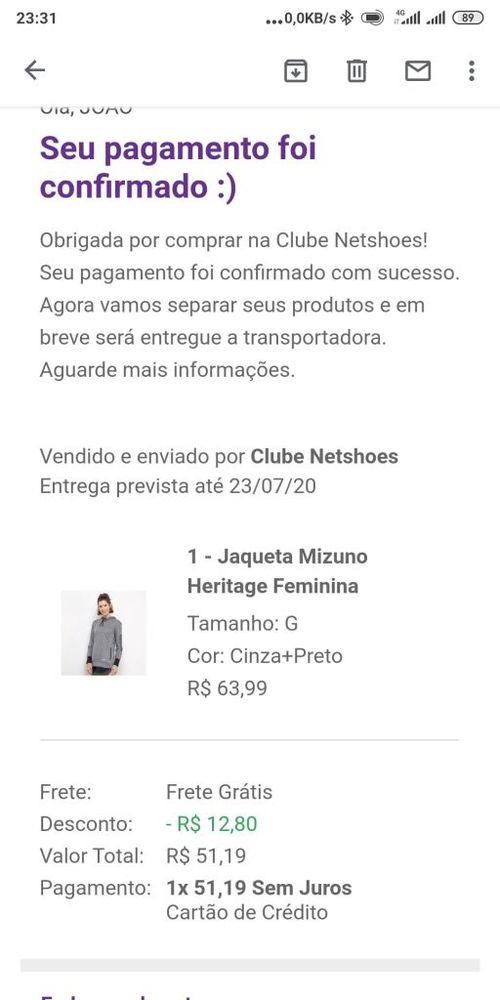Go back to the inbox
Screen dimensions: 500x1000
34,70
